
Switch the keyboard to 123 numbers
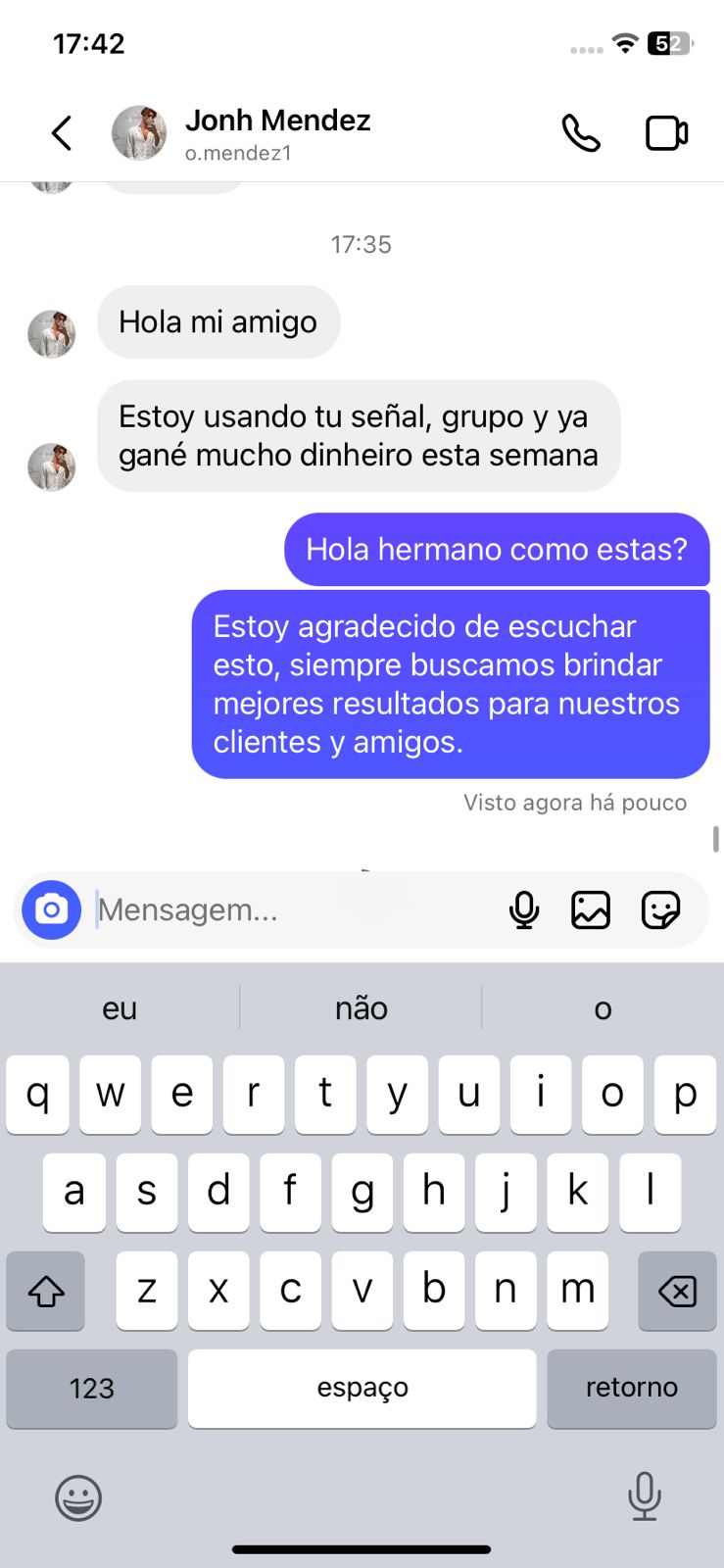pyautogui.click(x=91, y=1389)
